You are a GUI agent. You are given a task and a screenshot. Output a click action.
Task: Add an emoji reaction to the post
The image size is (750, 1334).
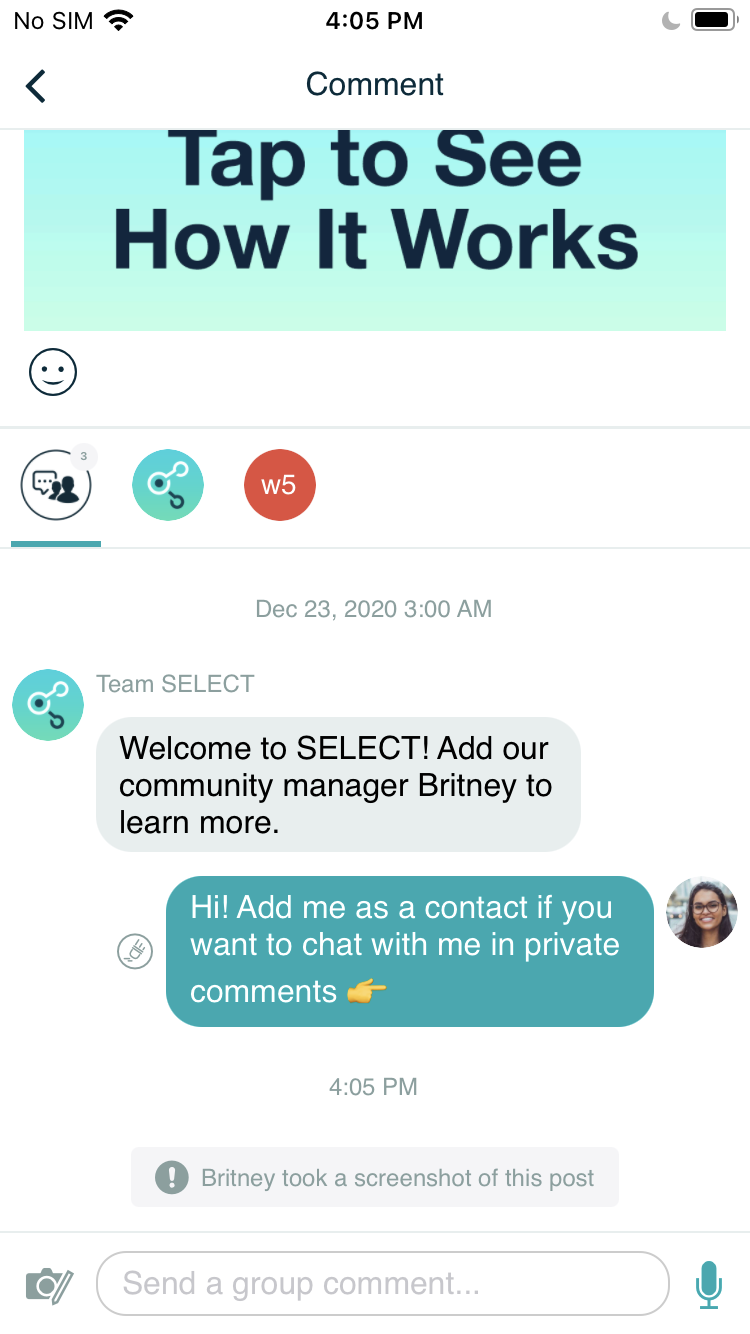coord(53,373)
